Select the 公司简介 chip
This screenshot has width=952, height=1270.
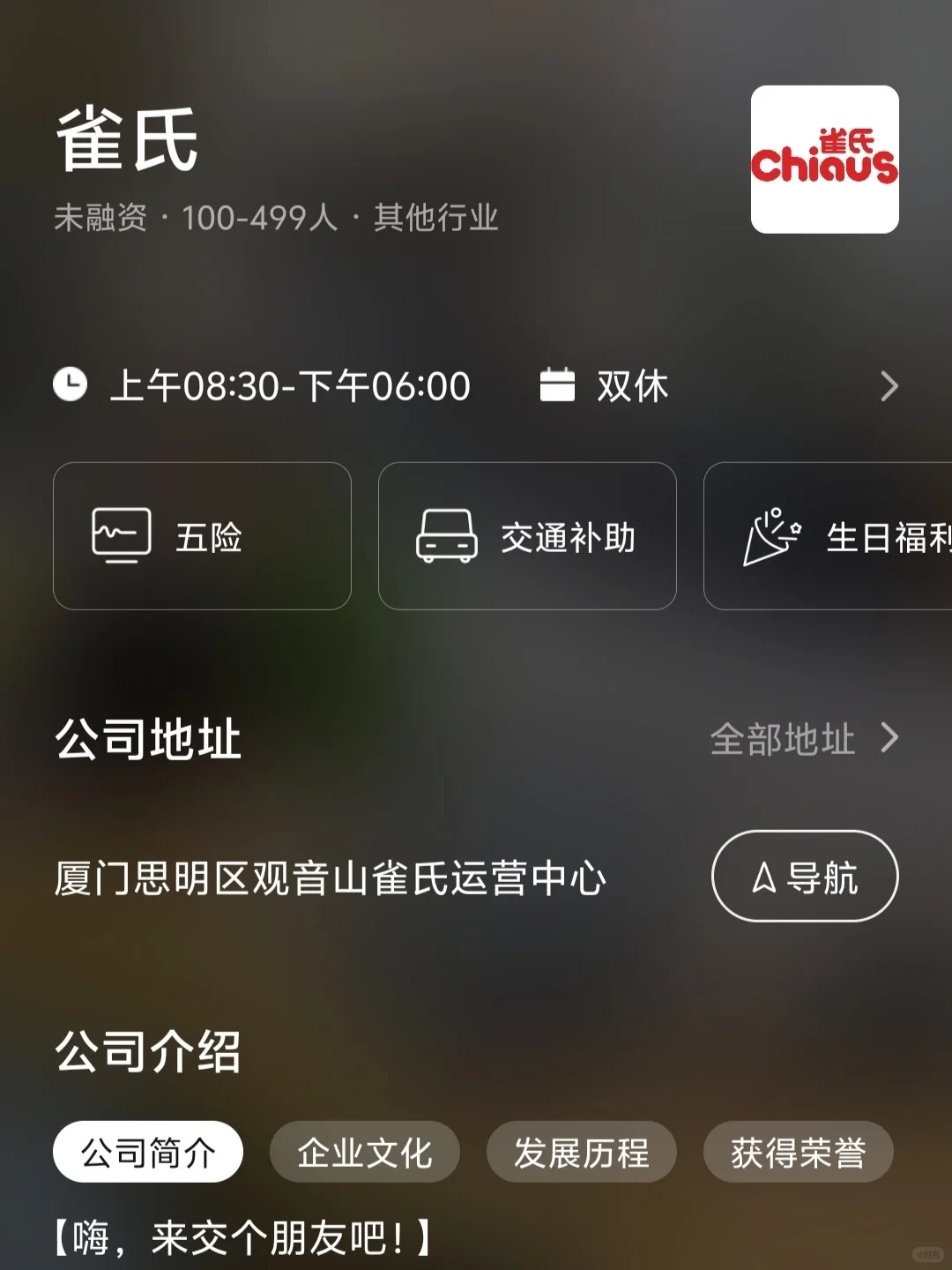148,1152
